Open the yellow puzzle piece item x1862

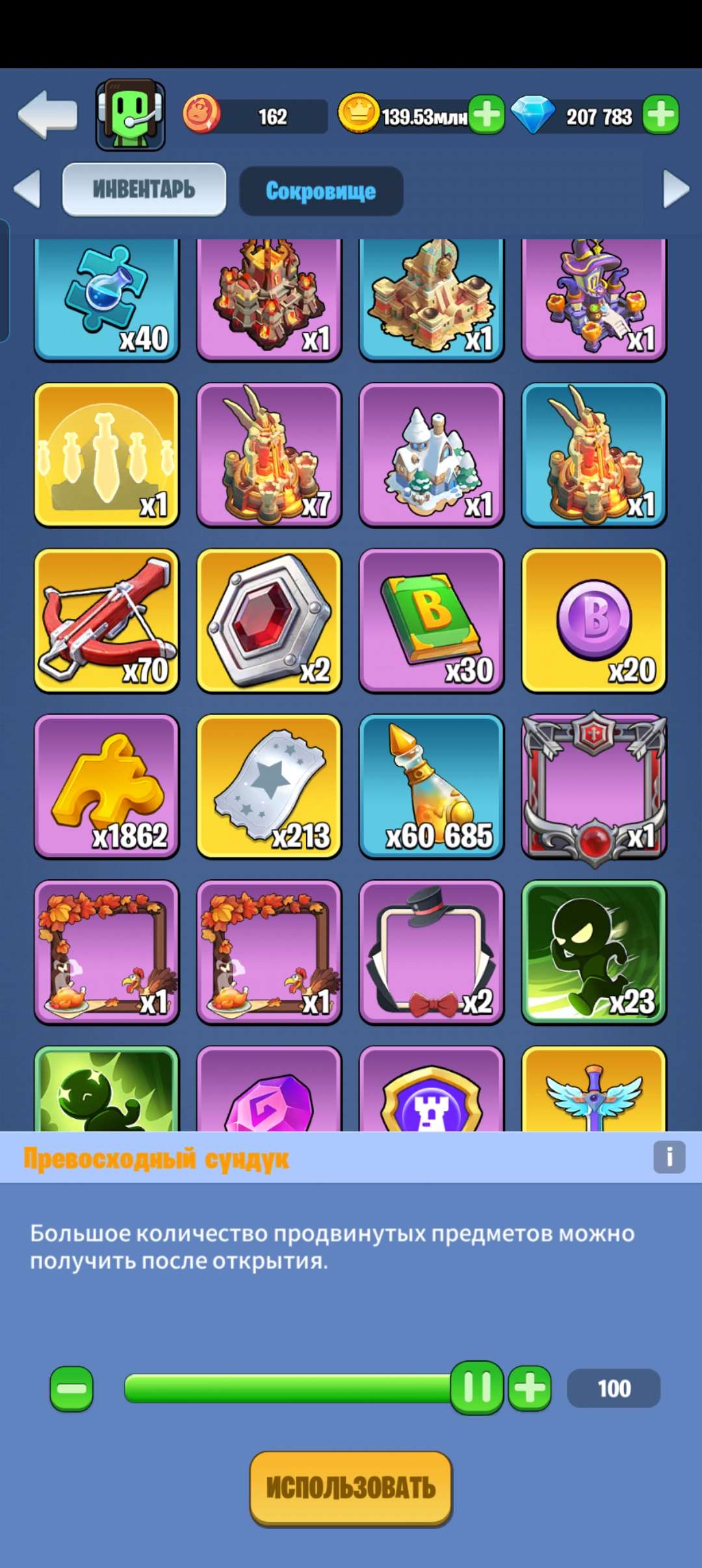click(106, 787)
